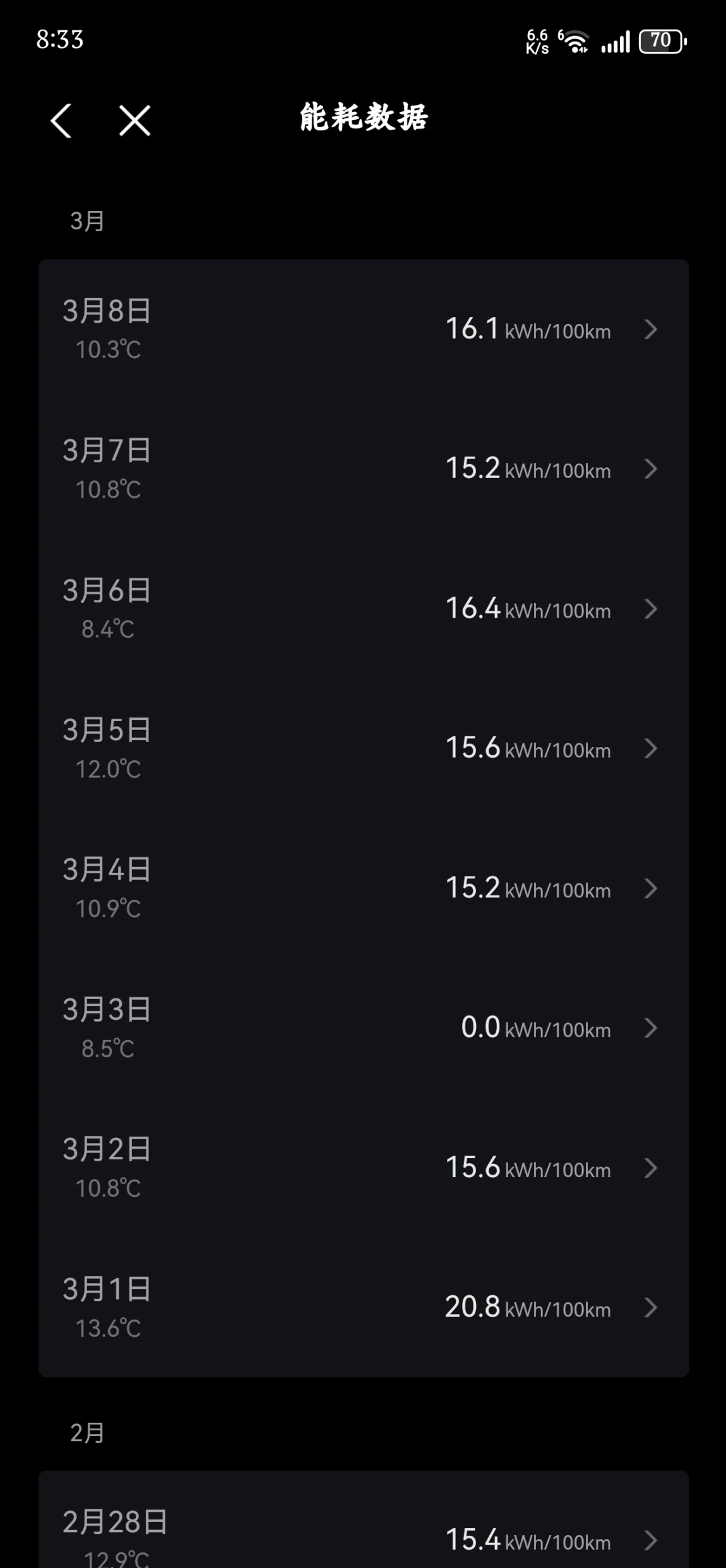View the 3月3日 entry with 0.0 kWh/100km

click(x=363, y=1028)
